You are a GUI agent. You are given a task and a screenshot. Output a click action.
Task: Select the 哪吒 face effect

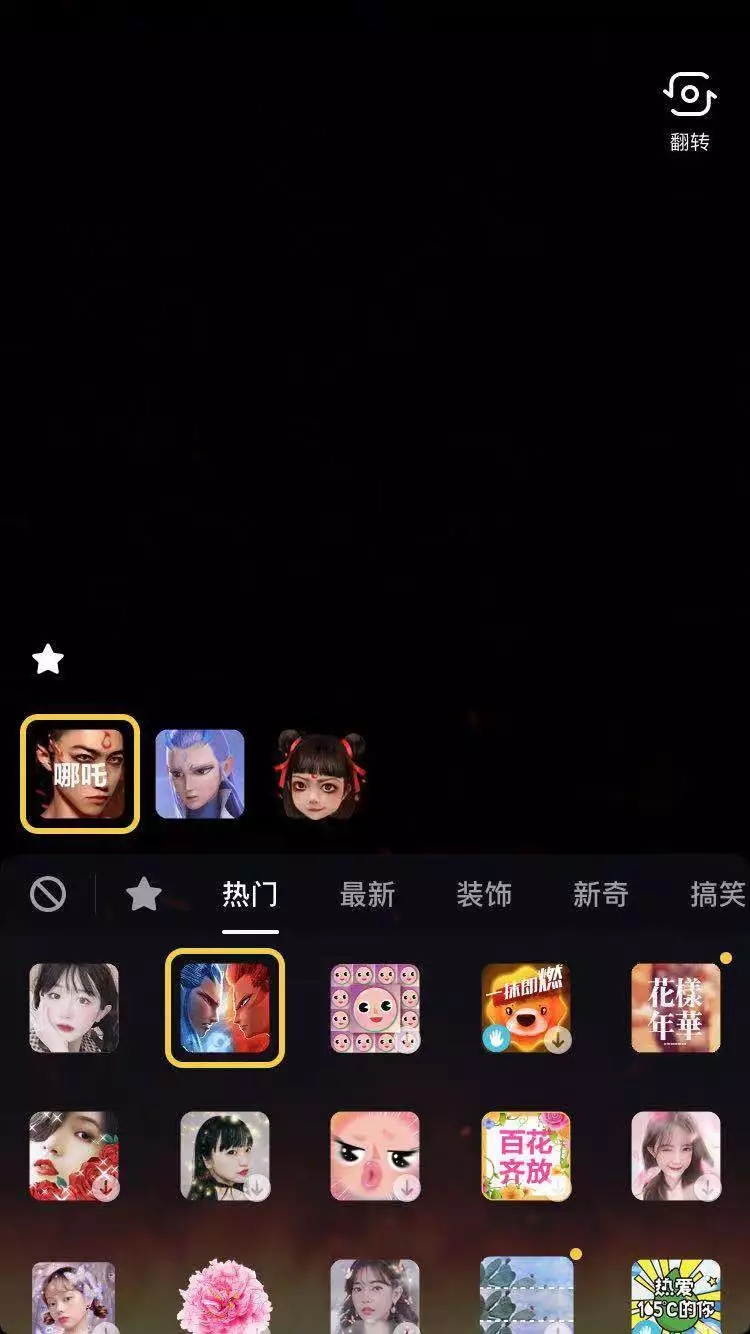(x=80, y=774)
